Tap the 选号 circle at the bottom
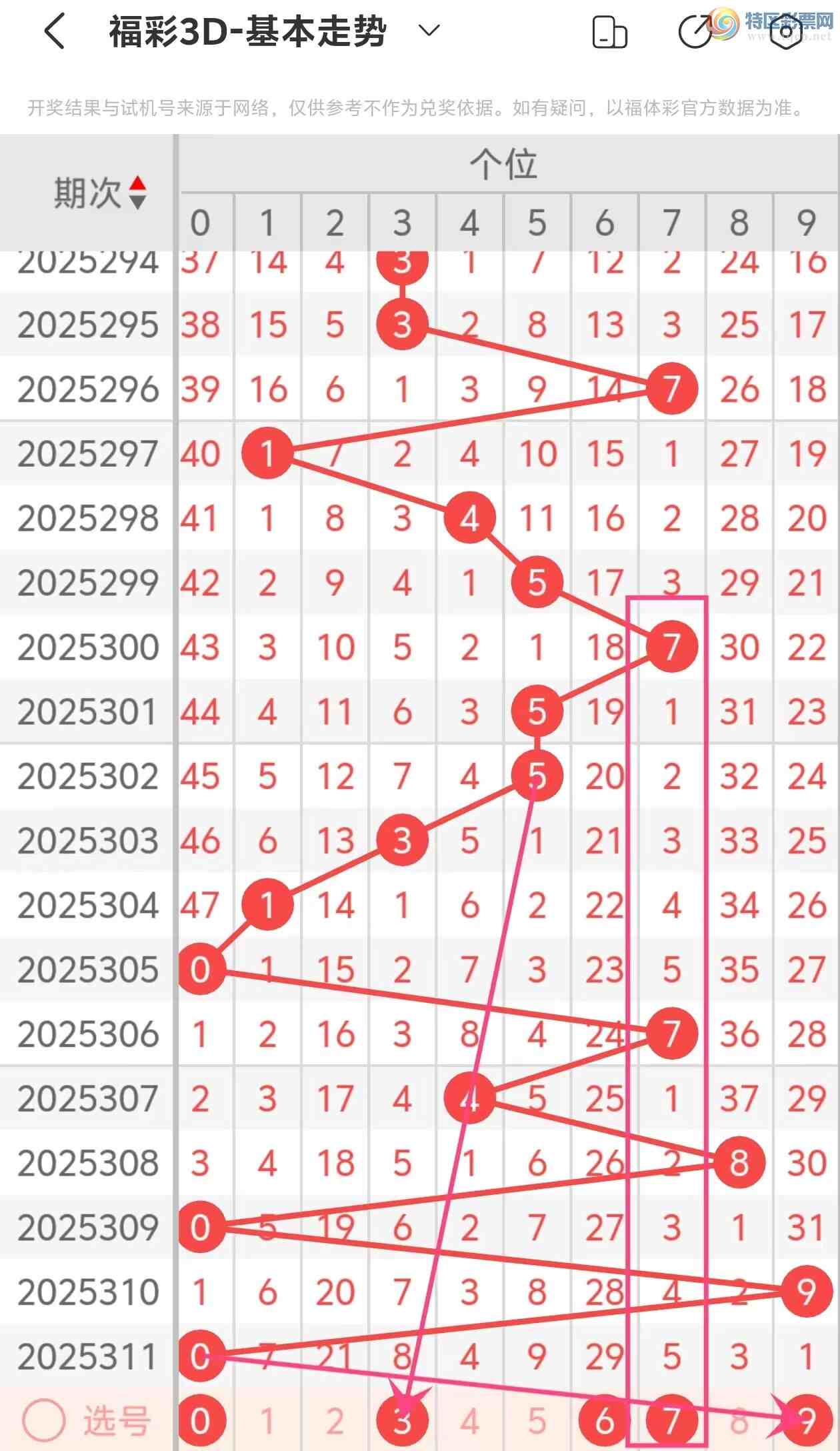The height and width of the screenshot is (1451, 840). [44, 1420]
